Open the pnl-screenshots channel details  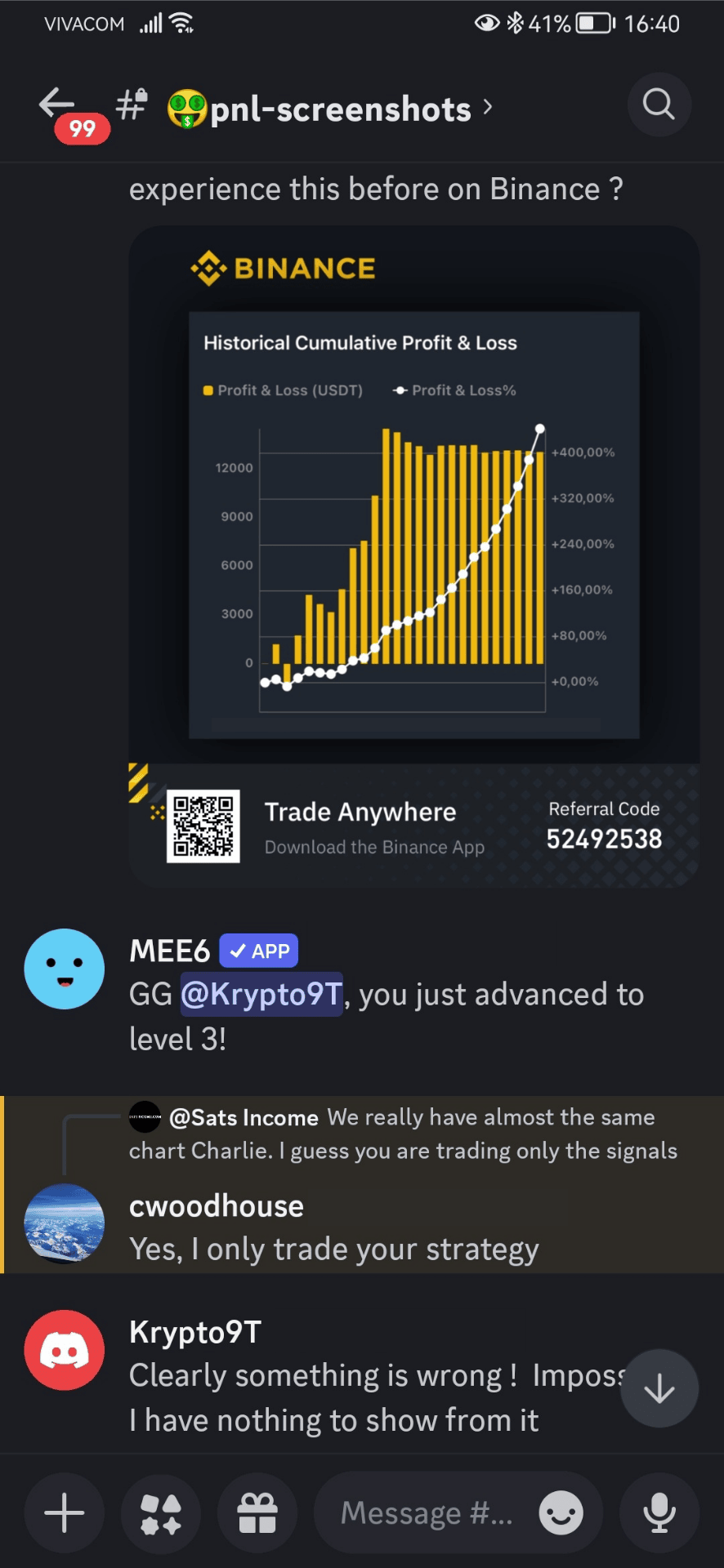coord(339,109)
